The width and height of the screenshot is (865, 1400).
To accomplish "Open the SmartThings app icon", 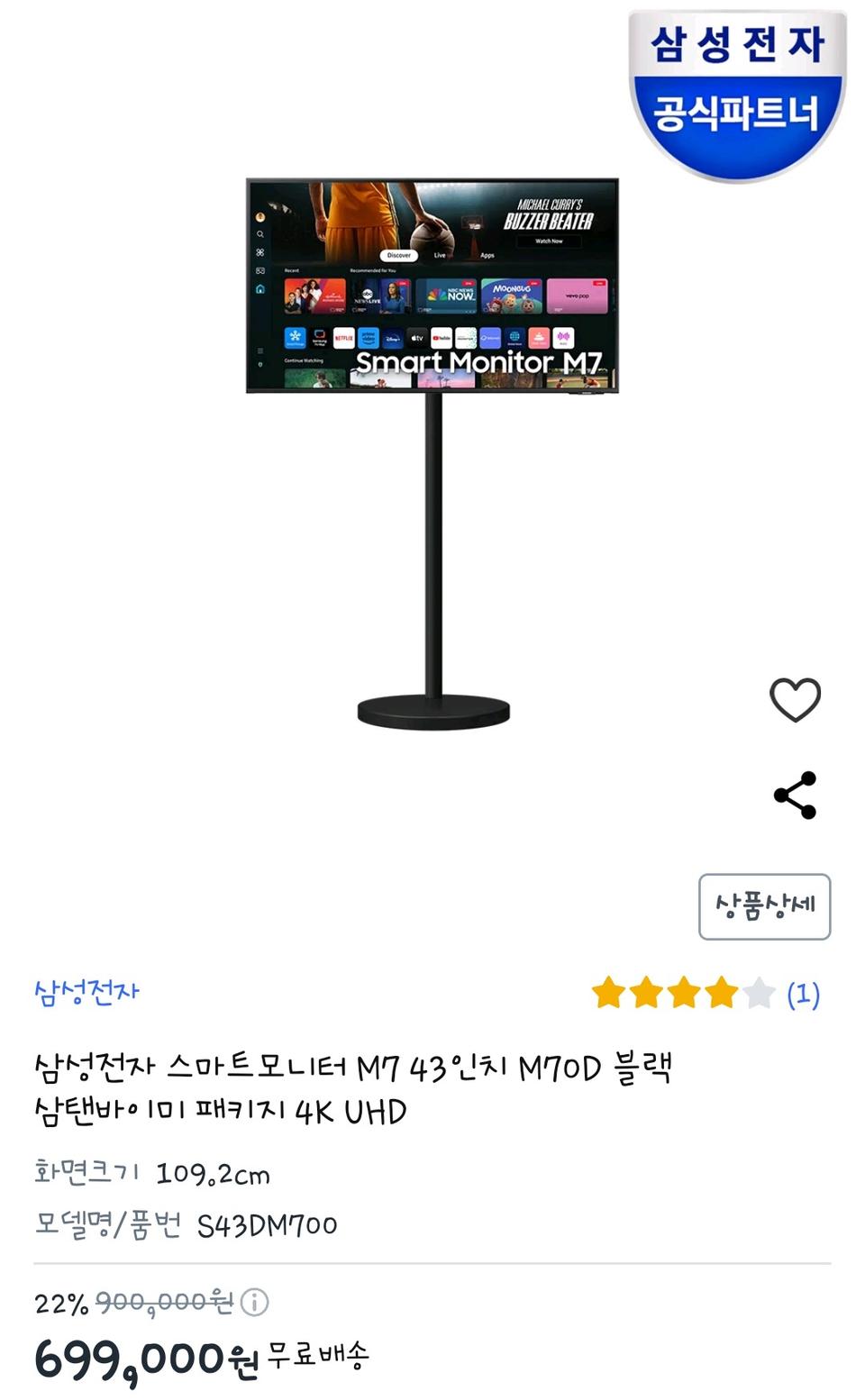I will pos(294,337).
